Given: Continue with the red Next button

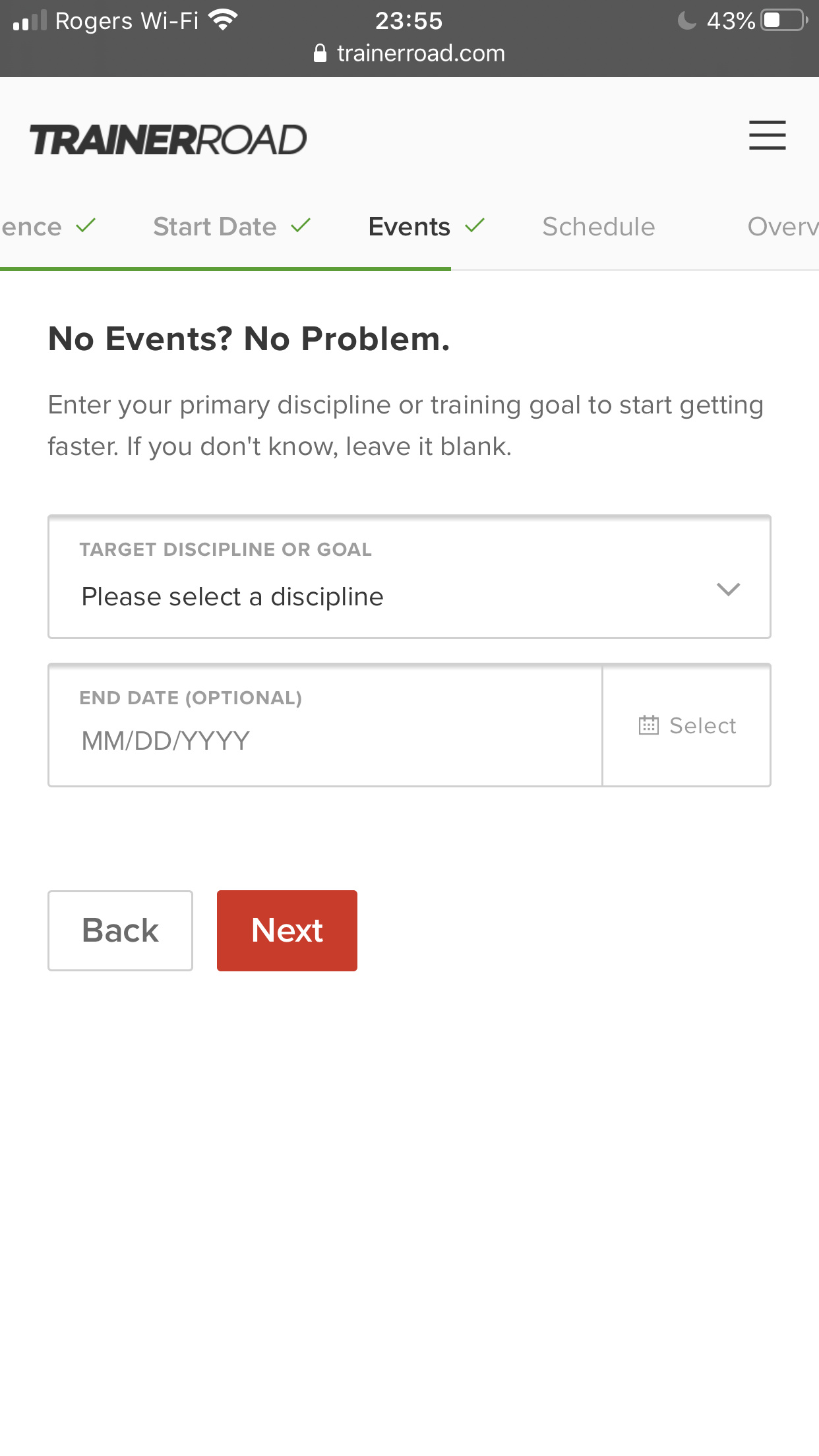Looking at the screenshot, I should click(x=287, y=930).
